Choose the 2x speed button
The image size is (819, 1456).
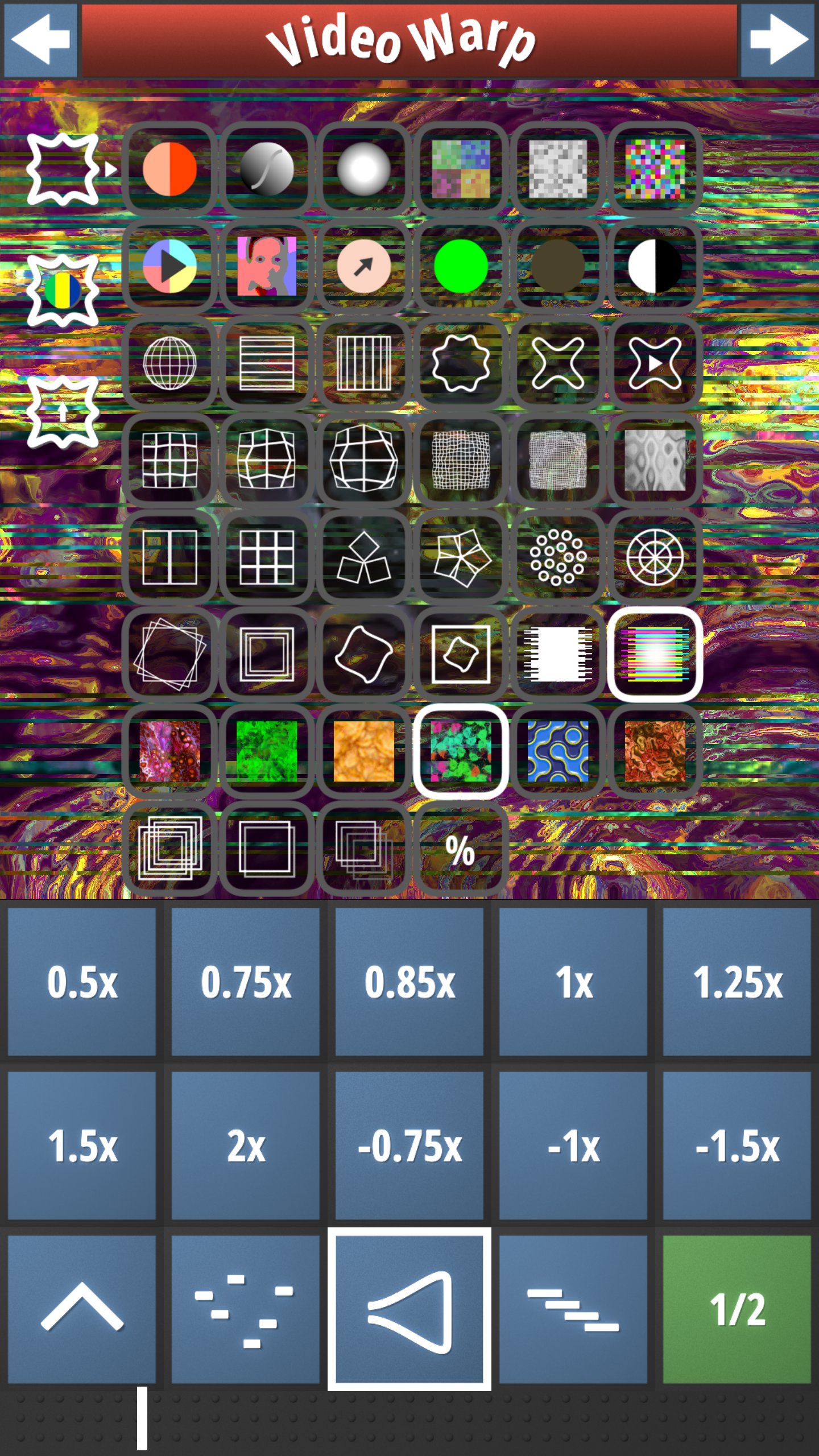pos(246,1145)
